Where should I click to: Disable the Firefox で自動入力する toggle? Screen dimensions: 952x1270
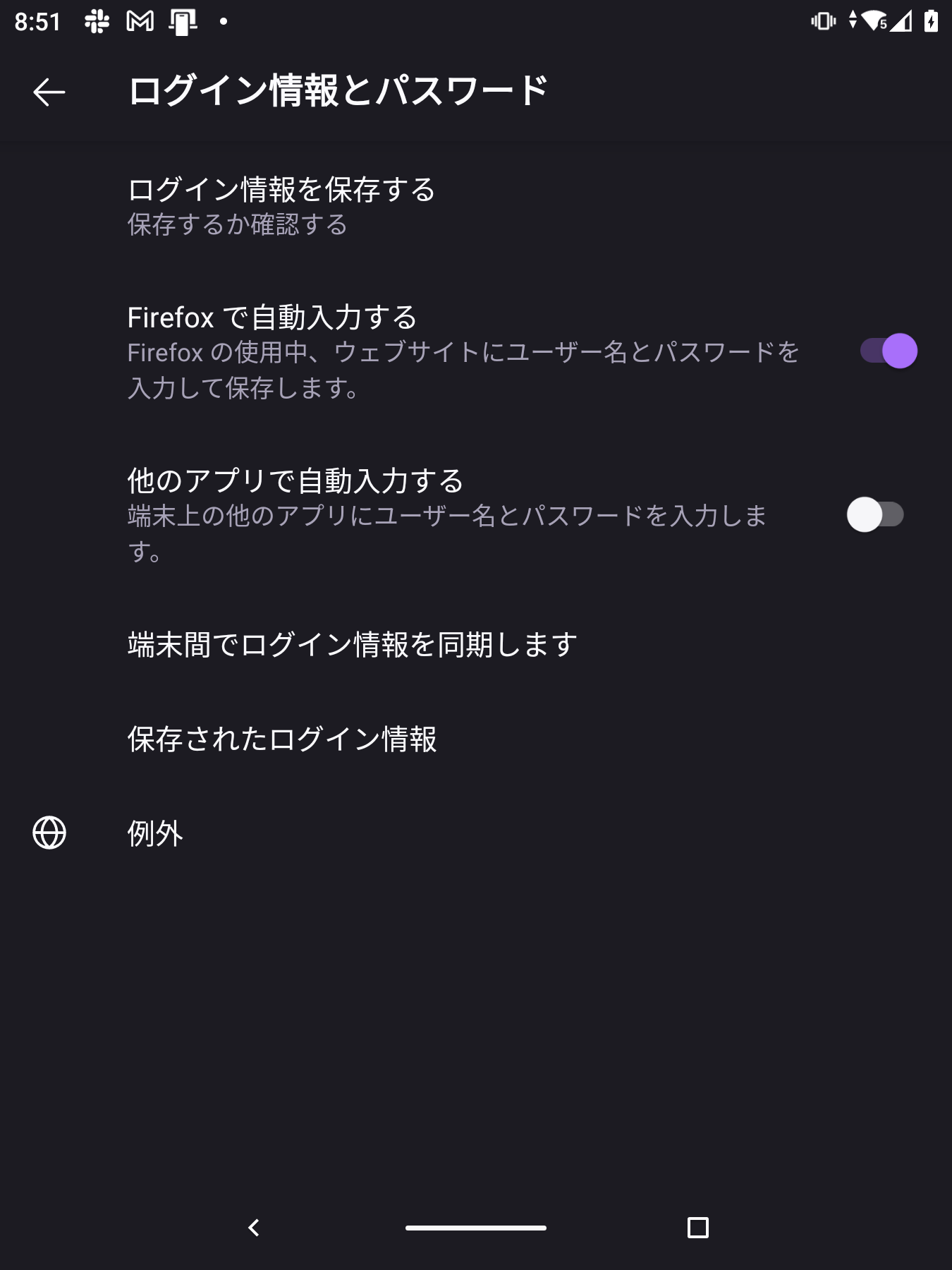point(890,351)
